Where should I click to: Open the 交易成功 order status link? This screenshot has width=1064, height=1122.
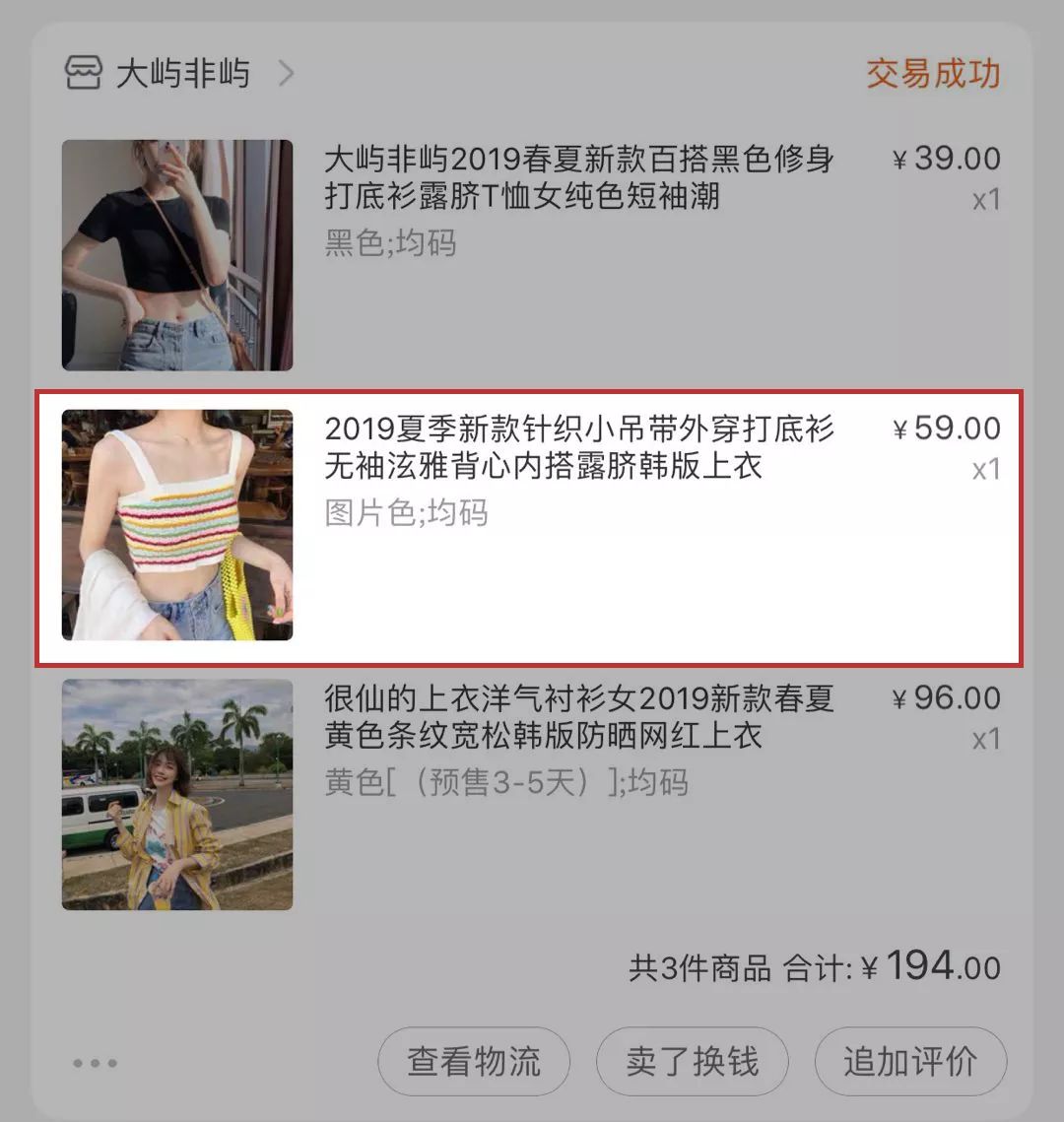tap(931, 73)
